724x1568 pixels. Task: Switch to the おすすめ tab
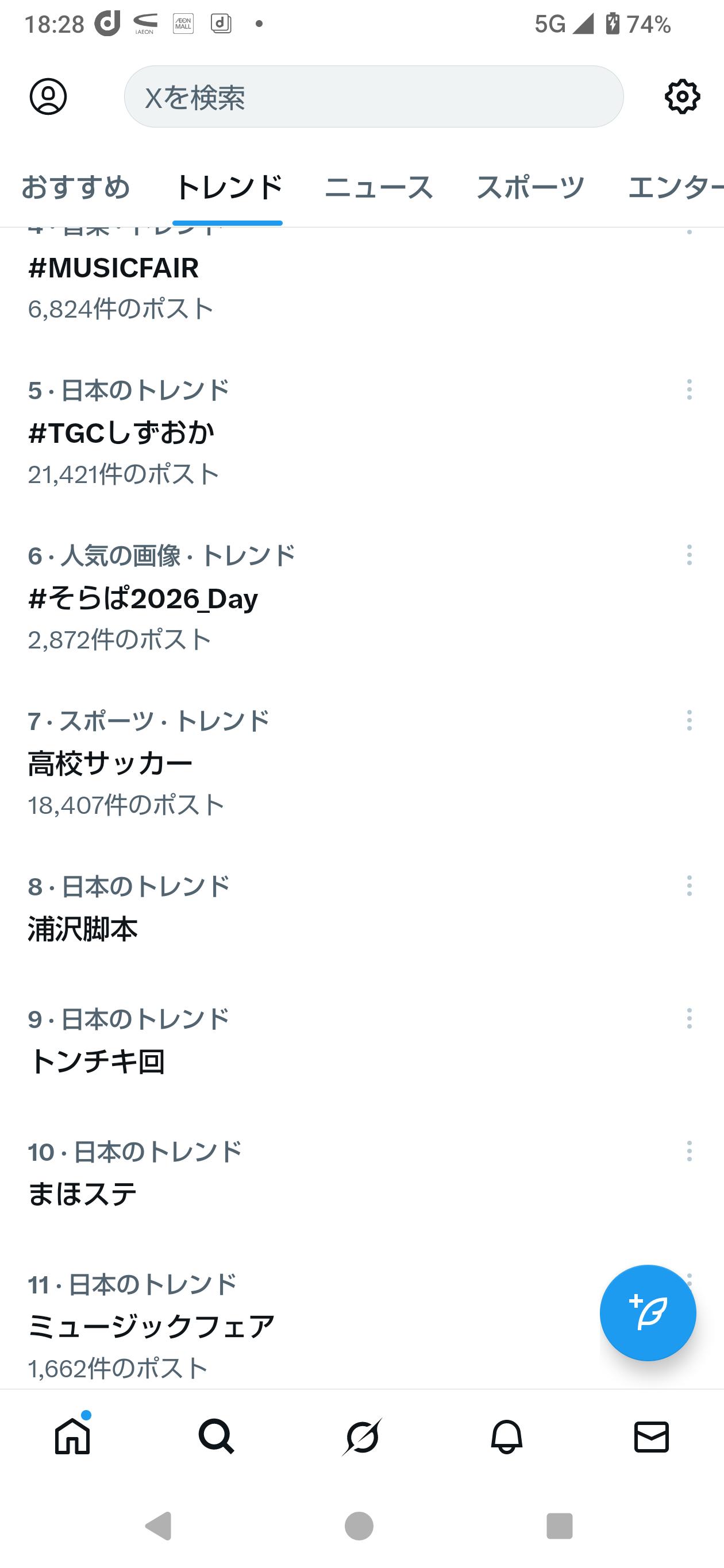(x=75, y=186)
